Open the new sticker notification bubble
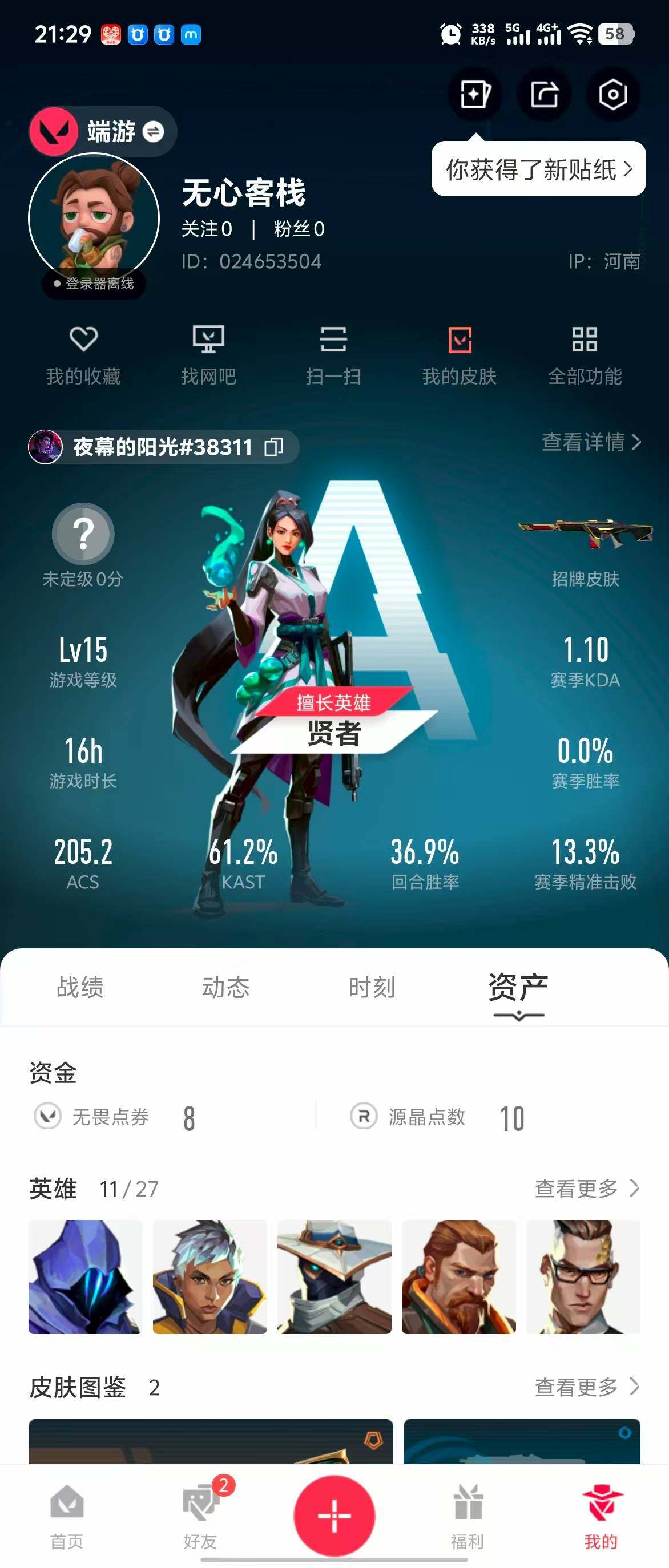 pyautogui.click(x=538, y=169)
